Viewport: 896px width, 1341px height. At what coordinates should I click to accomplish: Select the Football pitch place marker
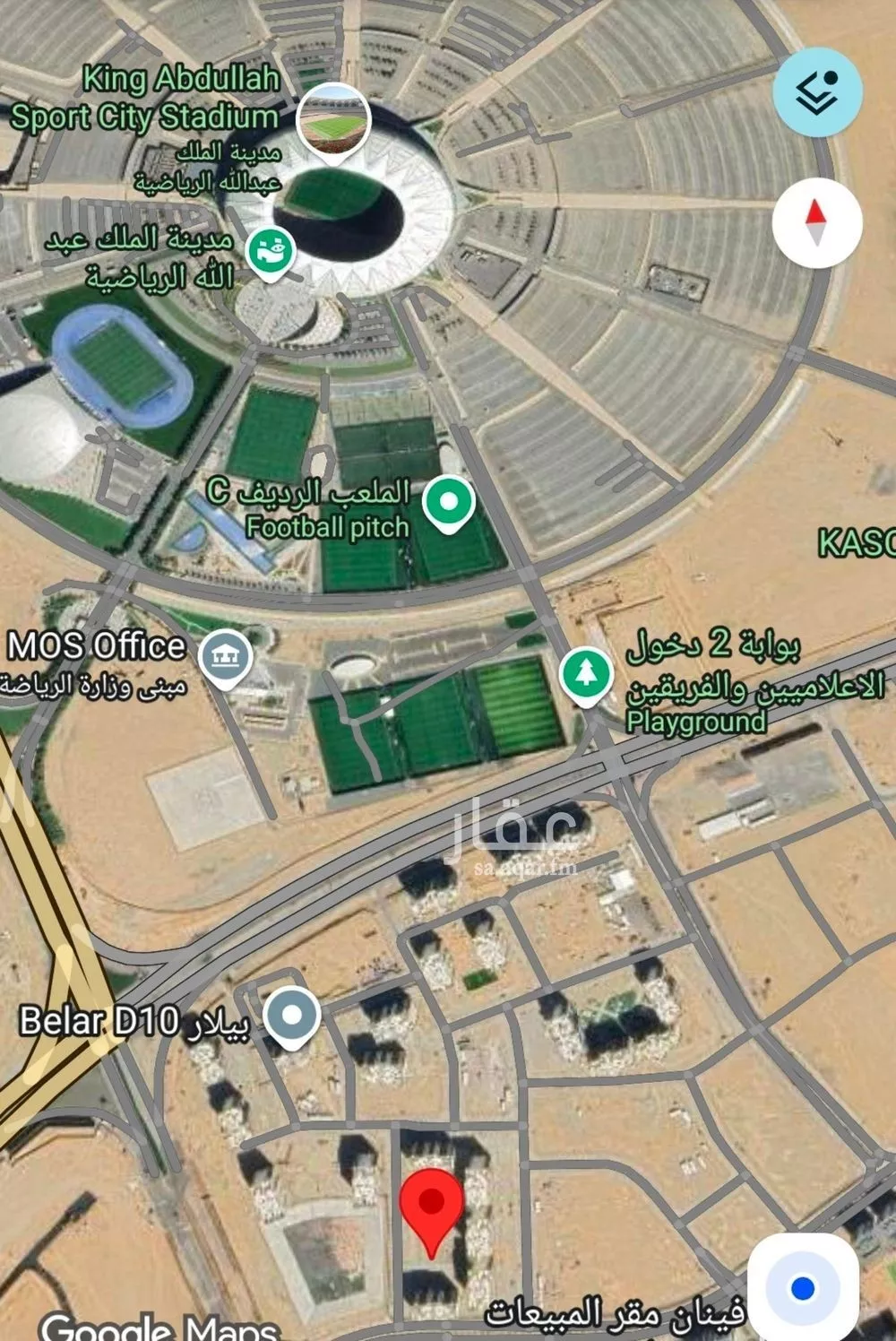coord(449,504)
